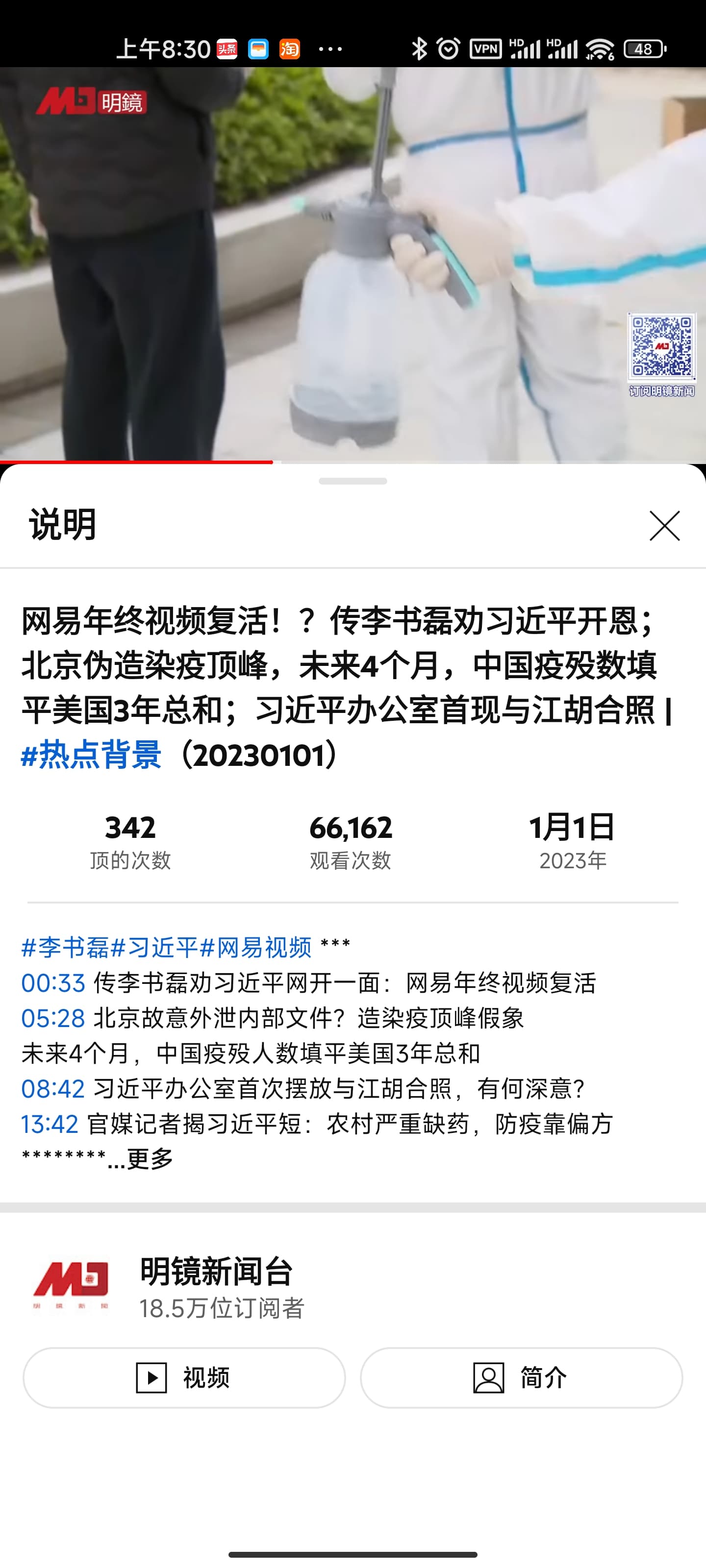Tap the 简介 button for channel info
The image size is (706, 1568).
pos(521,1377)
